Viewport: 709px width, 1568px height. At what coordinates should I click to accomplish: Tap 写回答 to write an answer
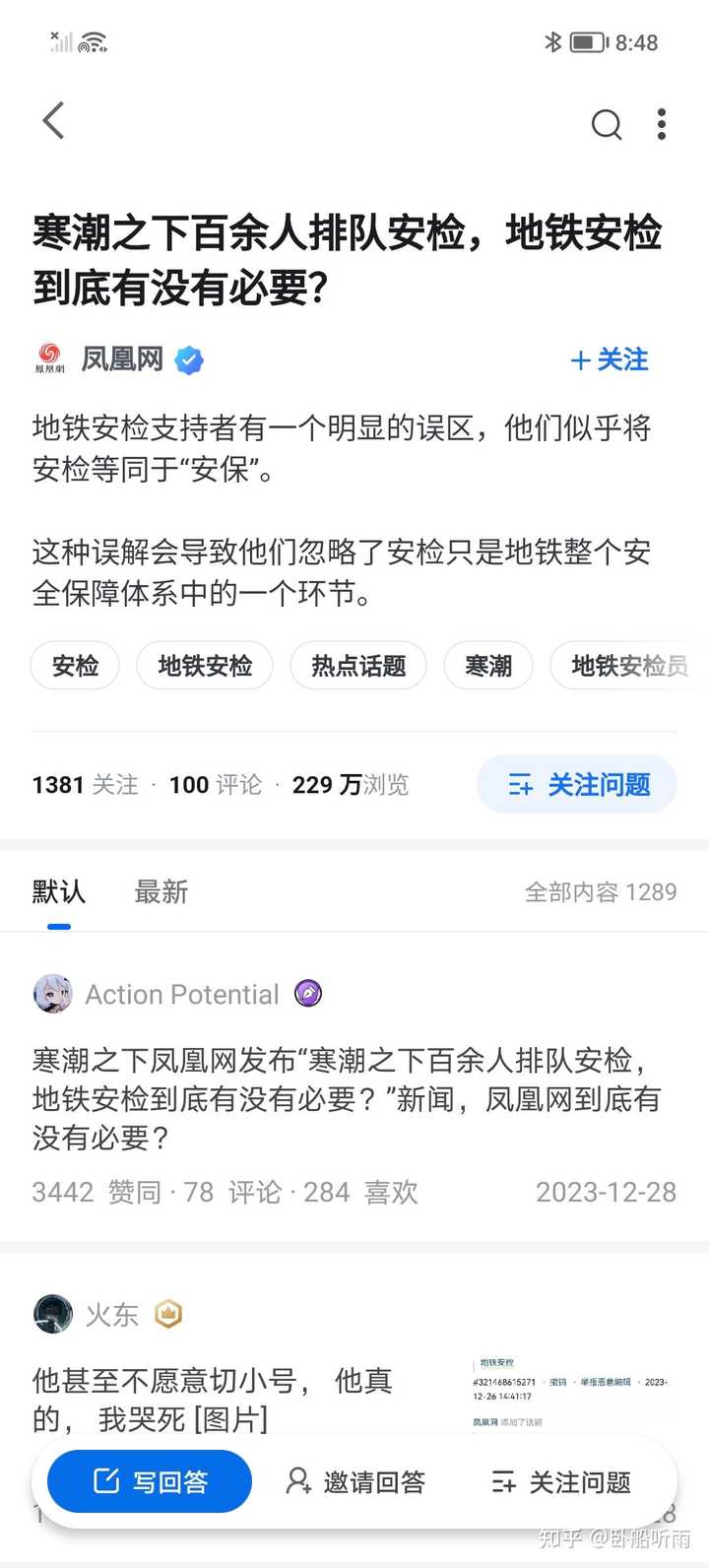click(x=150, y=1481)
